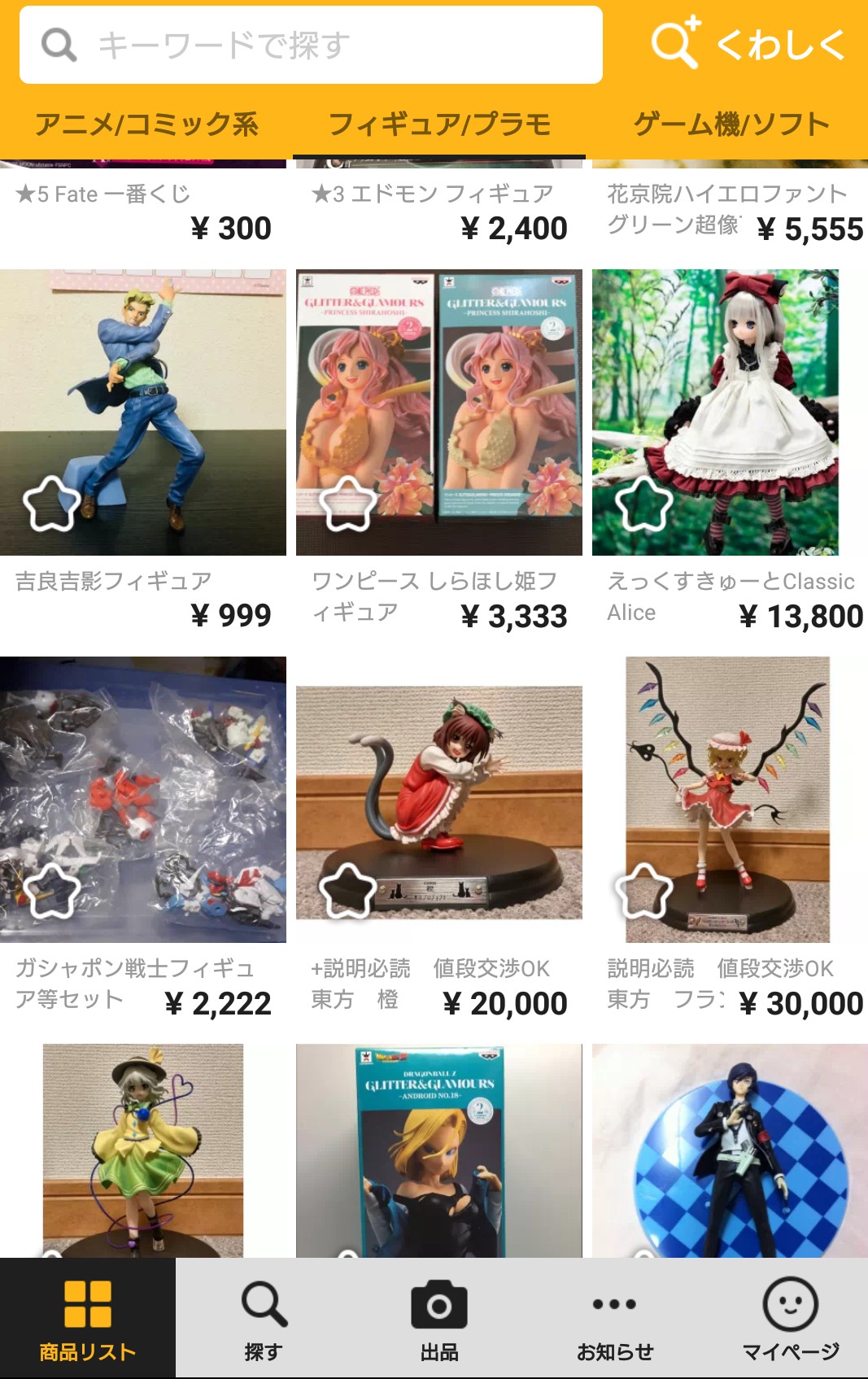
Task: Switch to マイページ
Action: click(x=790, y=1320)
